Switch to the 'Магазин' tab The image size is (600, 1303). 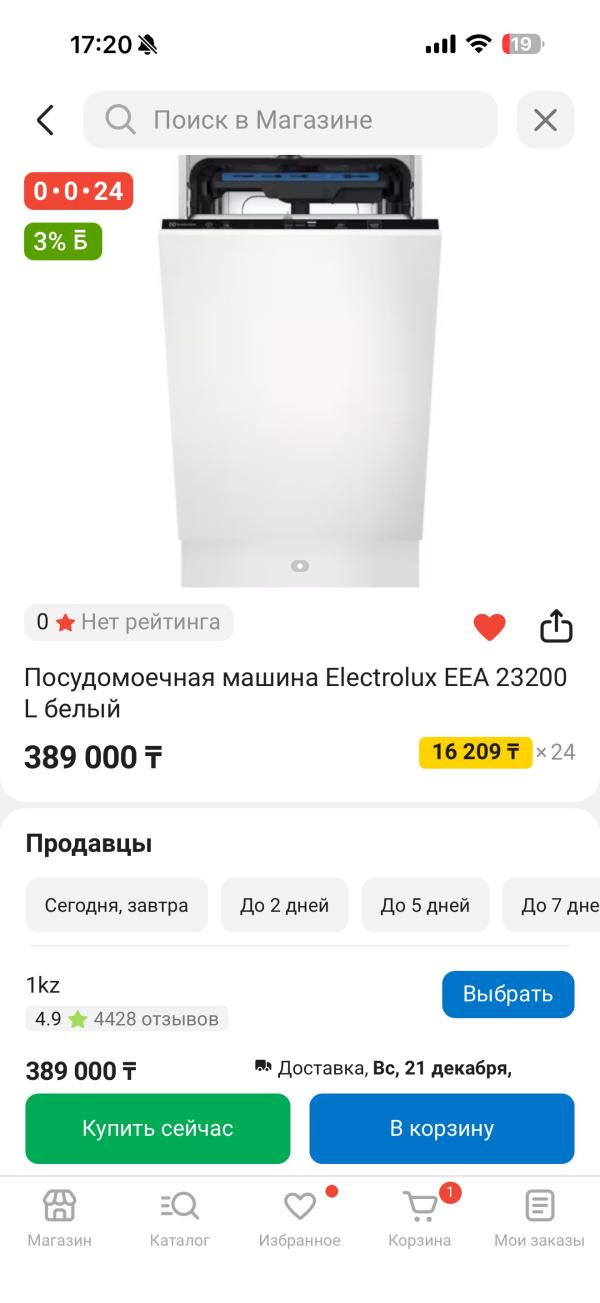tap(59, 1218)
